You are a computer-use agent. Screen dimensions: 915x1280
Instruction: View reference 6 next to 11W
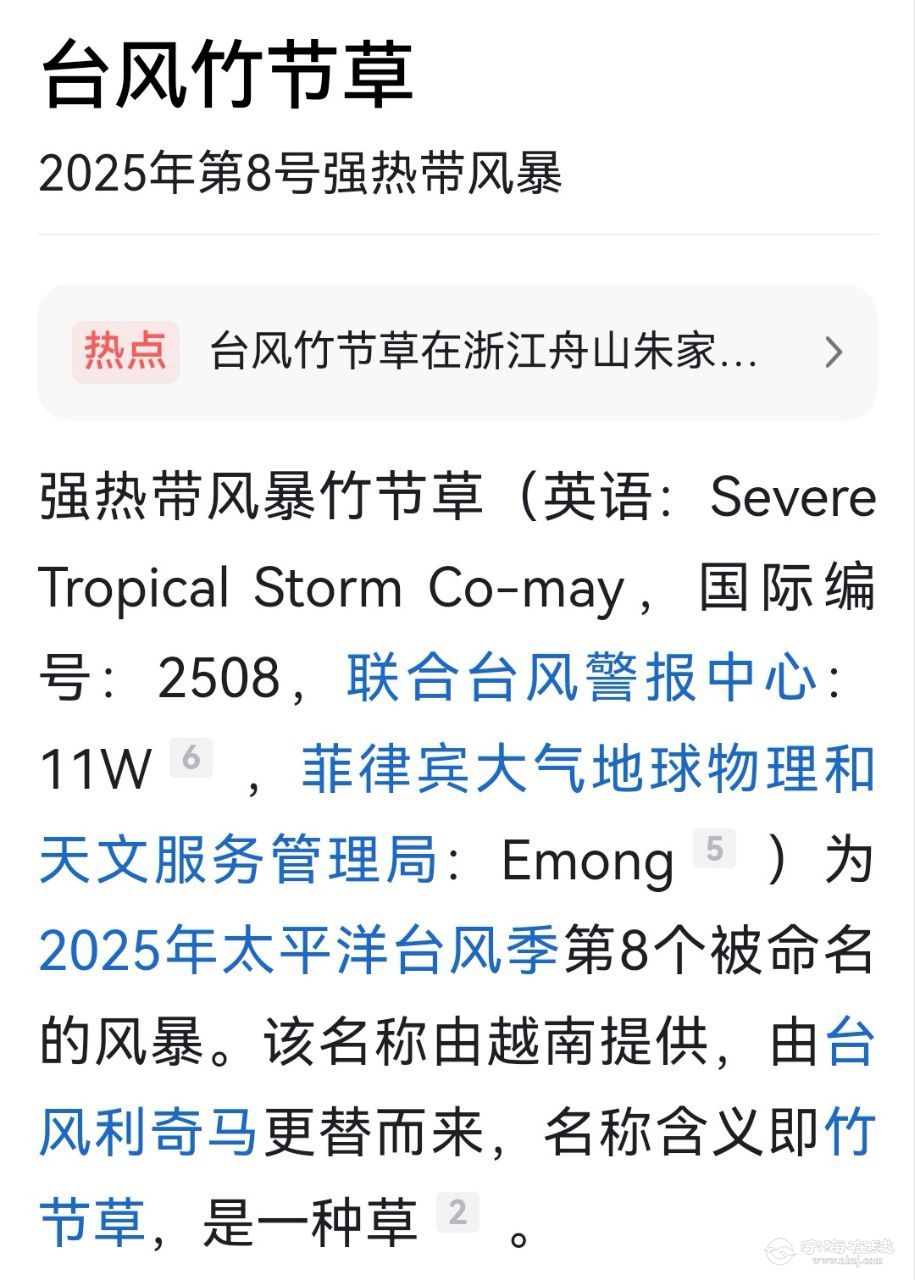(x=191, y=759)
